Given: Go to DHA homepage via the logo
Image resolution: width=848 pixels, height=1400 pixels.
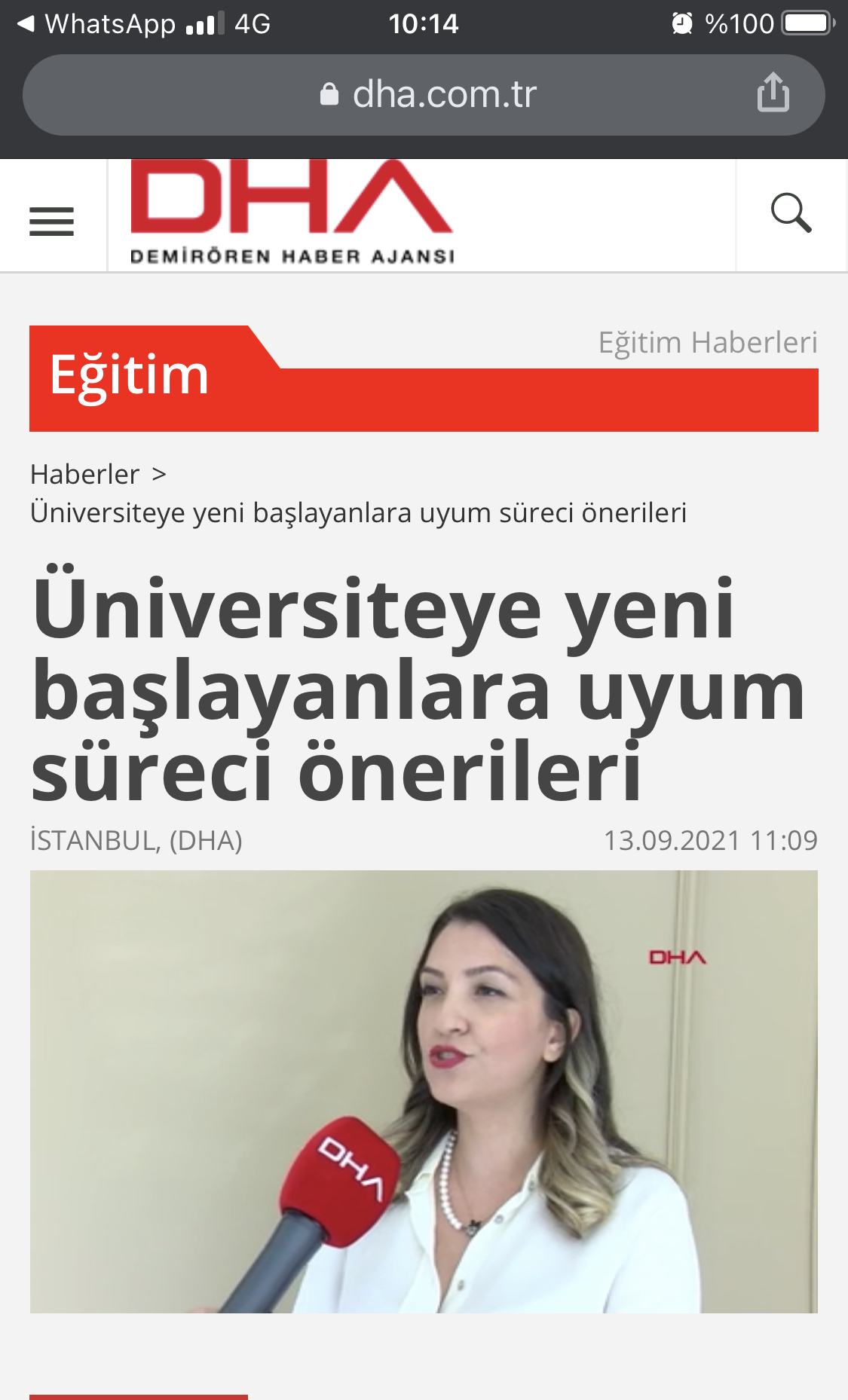Looking at the screenshot, I should (x=292, y=212).
